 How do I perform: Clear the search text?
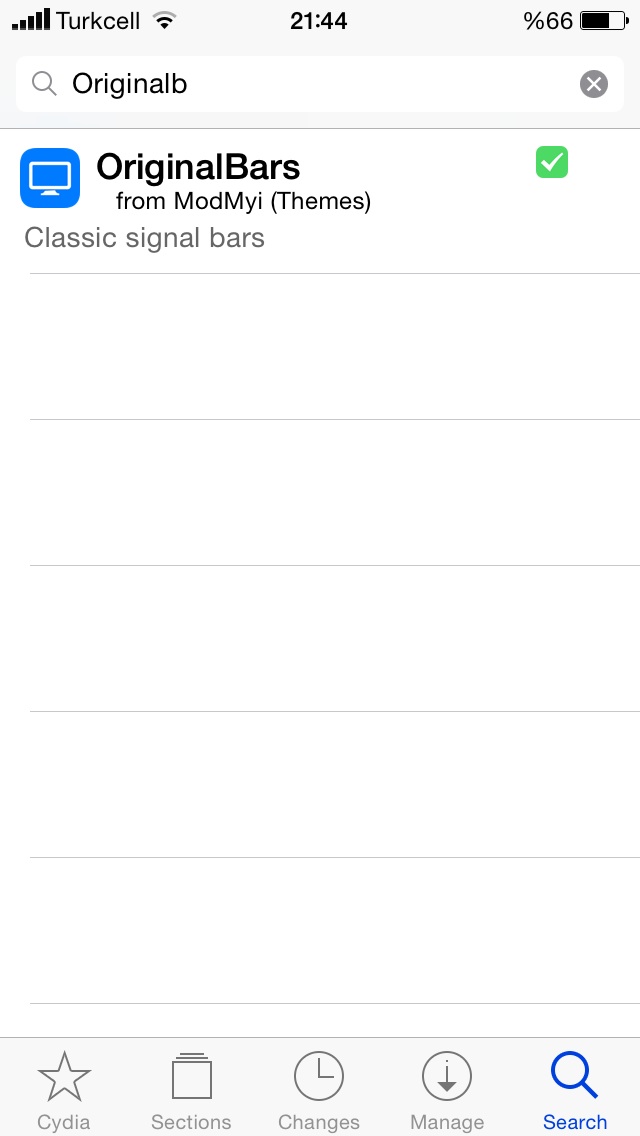tap(594, 85)
